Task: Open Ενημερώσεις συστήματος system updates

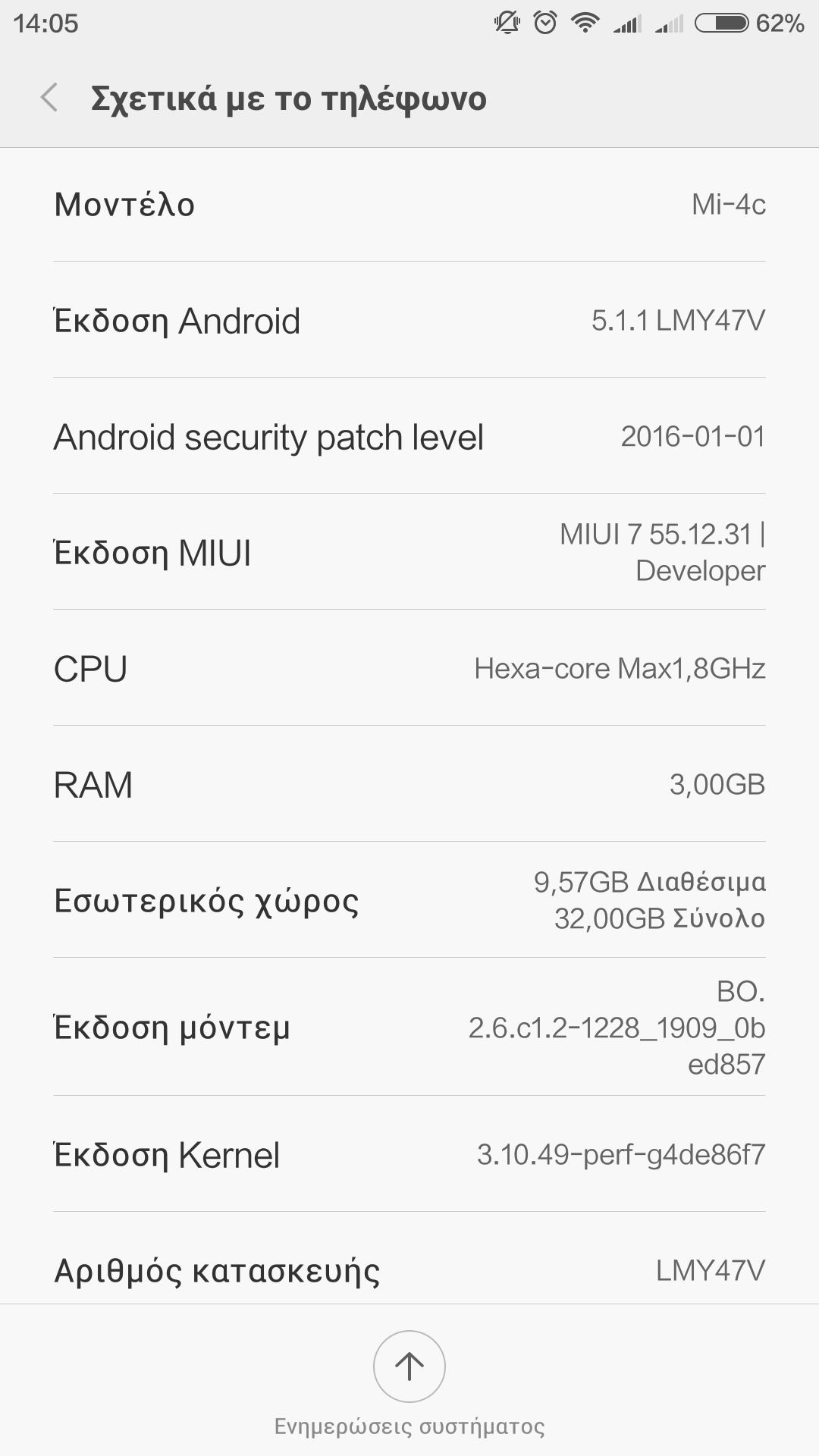Action: (409, 1367)
